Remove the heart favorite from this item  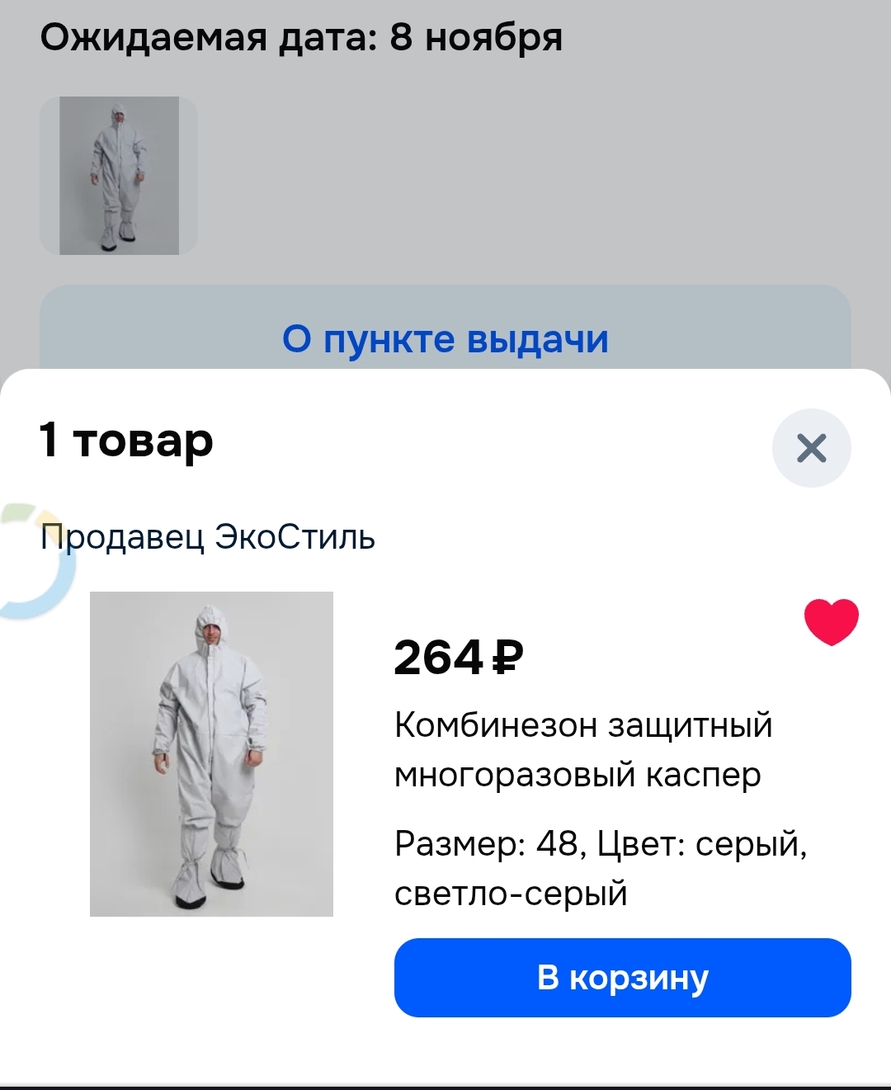(x=831, y=622)
